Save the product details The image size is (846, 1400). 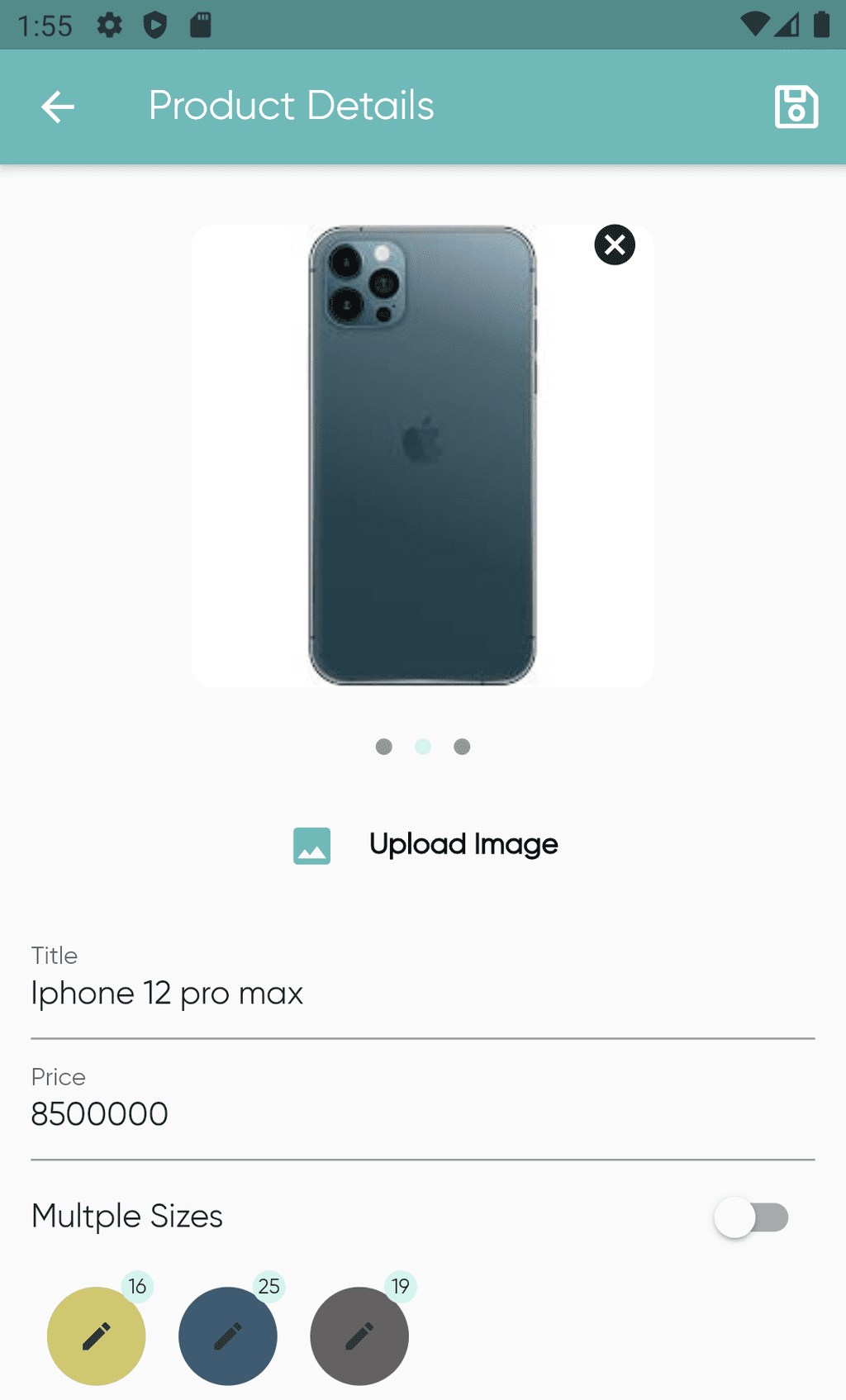[x=796, y=107]
